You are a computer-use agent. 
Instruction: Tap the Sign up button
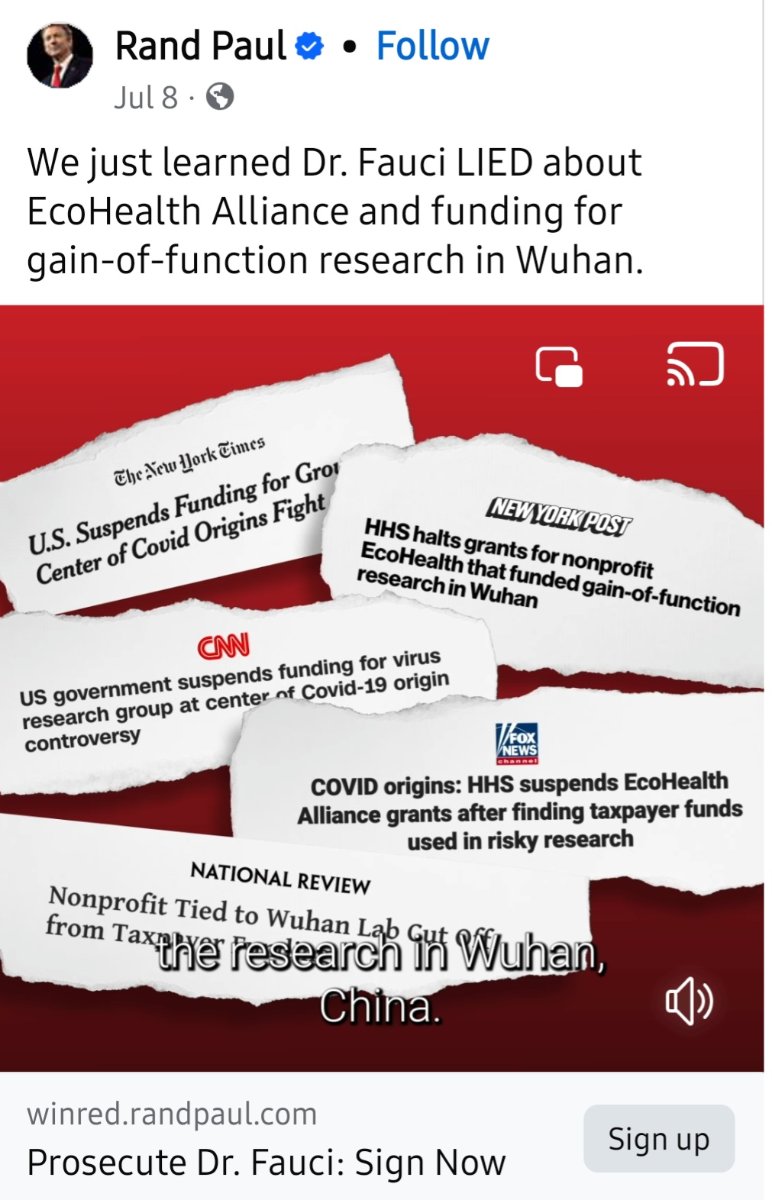(x=659, y=1139)
